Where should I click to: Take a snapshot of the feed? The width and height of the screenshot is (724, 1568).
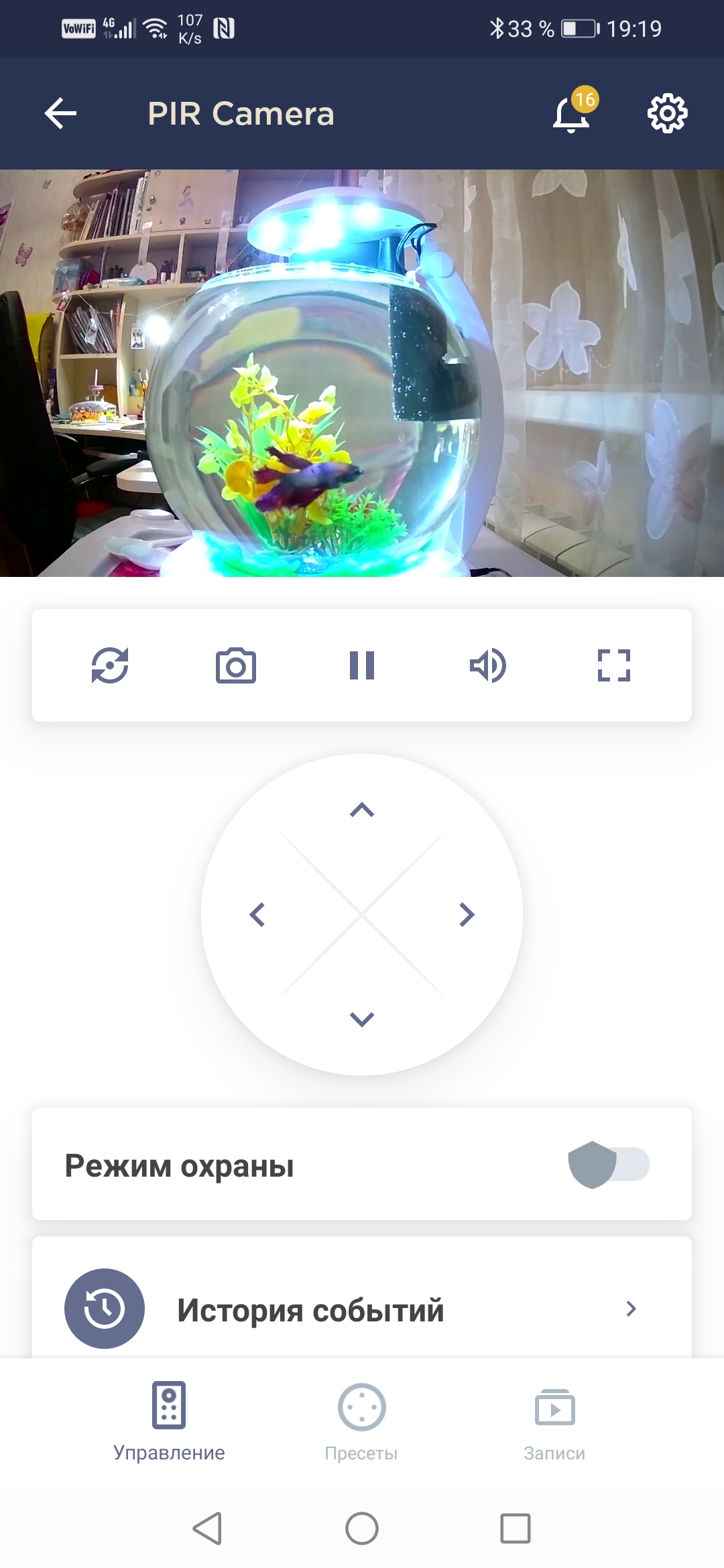[x=236, y=665]
